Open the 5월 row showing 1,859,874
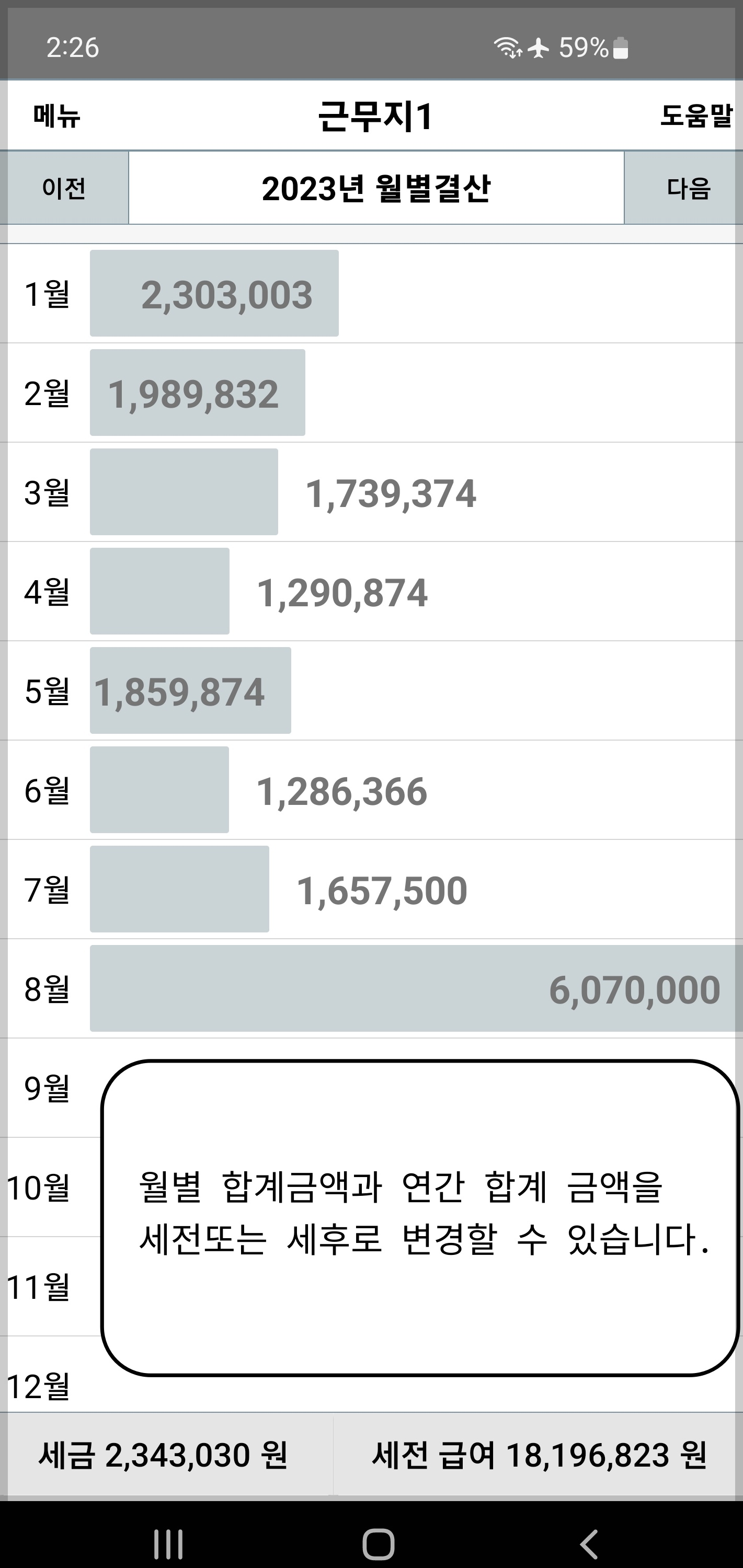 click(x=371, y=690)
